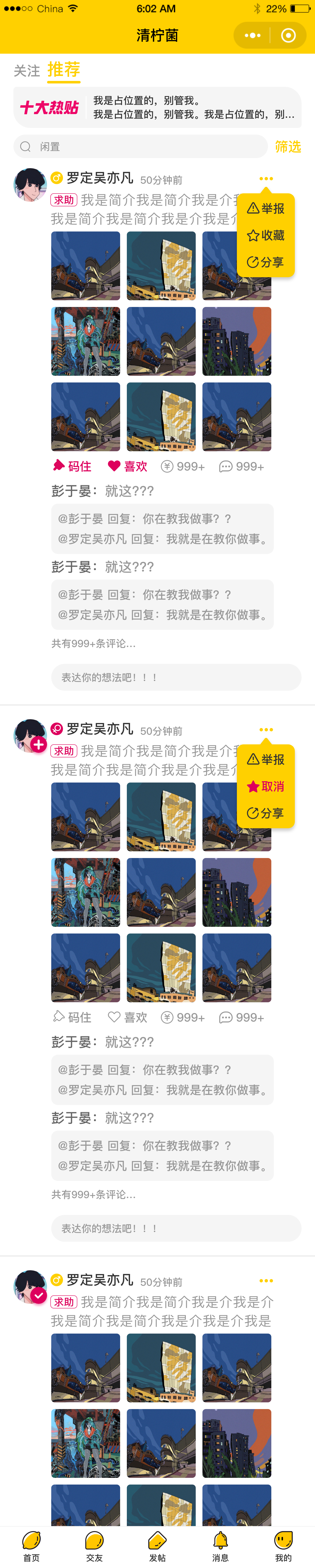Go to the 首页 tab
The height and width of the screenshot is (1568, 315).
tap(32, 1546)
